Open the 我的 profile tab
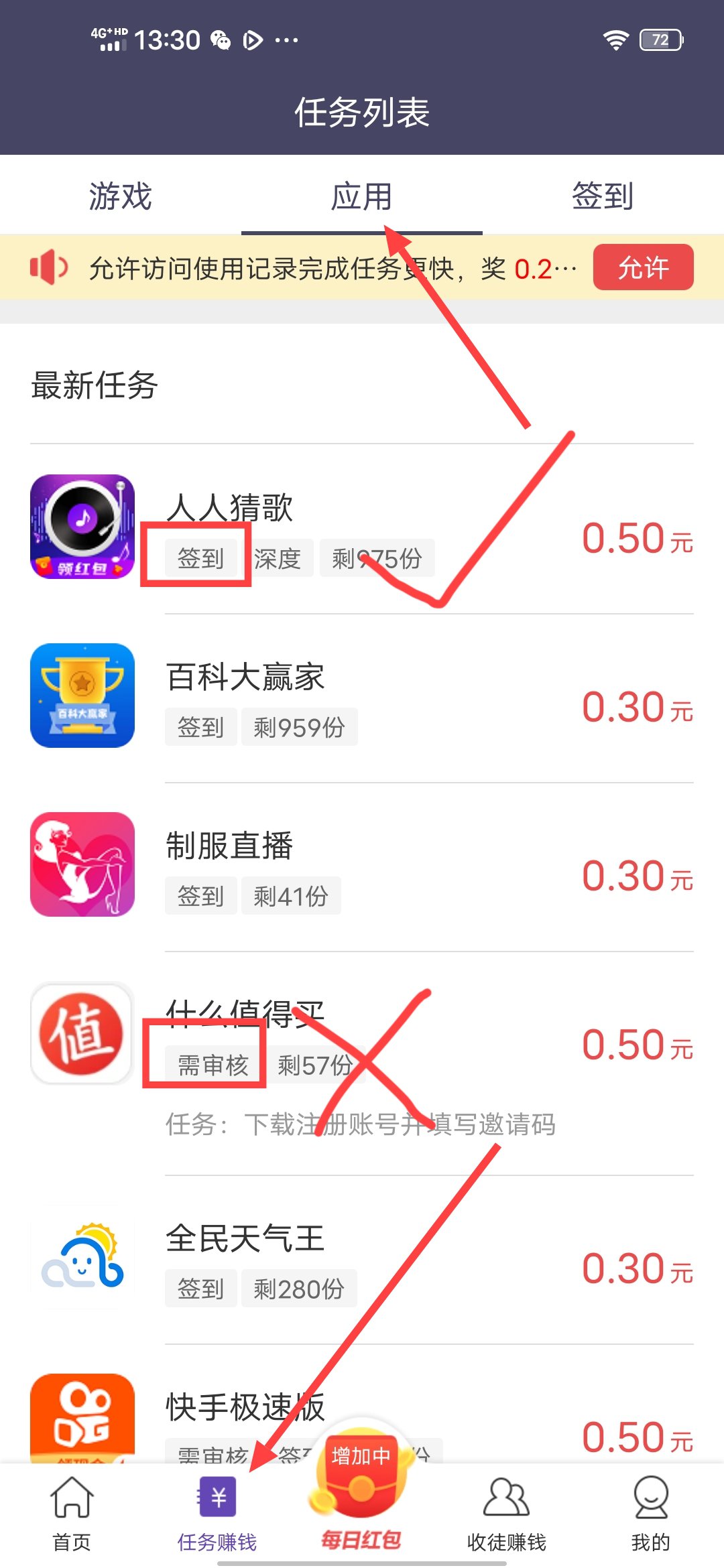724x1568 pixels. [x=651, y=1514]
